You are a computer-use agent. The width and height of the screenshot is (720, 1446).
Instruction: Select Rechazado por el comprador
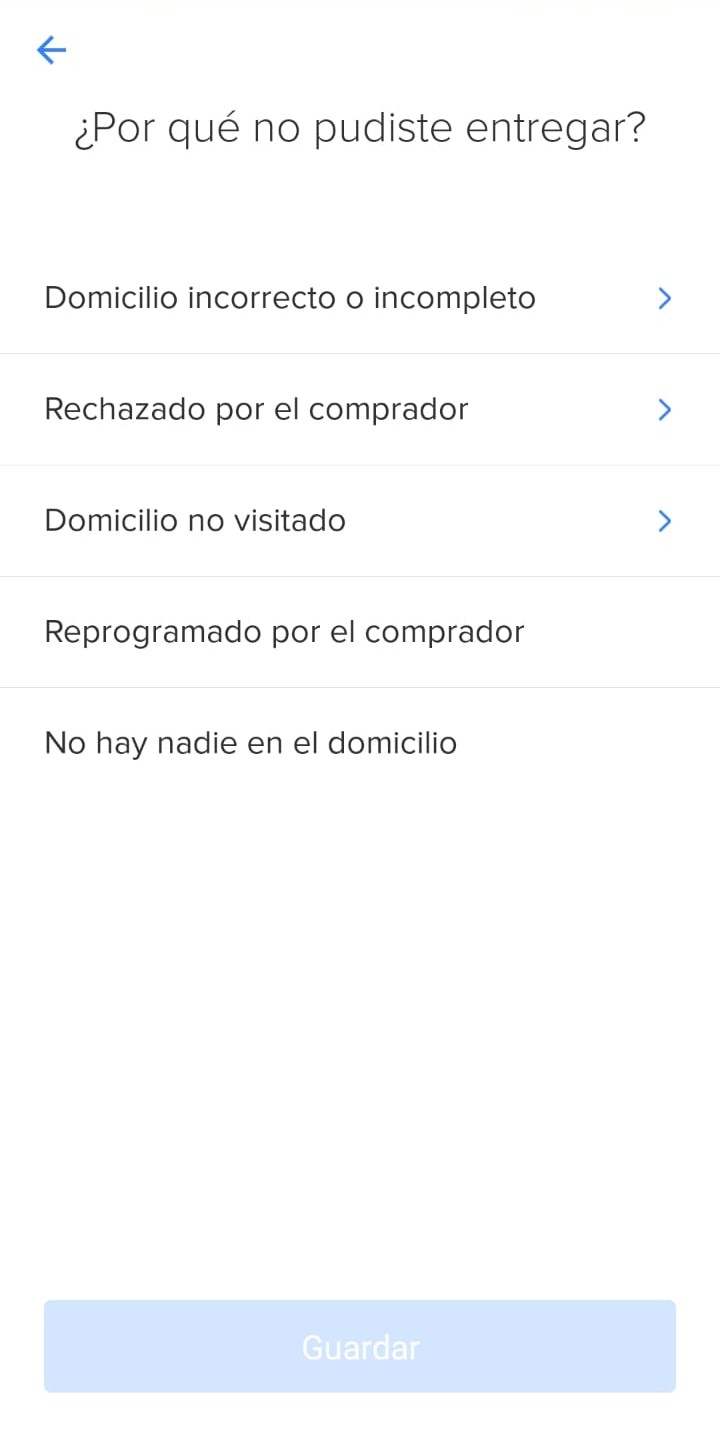coord(359,409)
